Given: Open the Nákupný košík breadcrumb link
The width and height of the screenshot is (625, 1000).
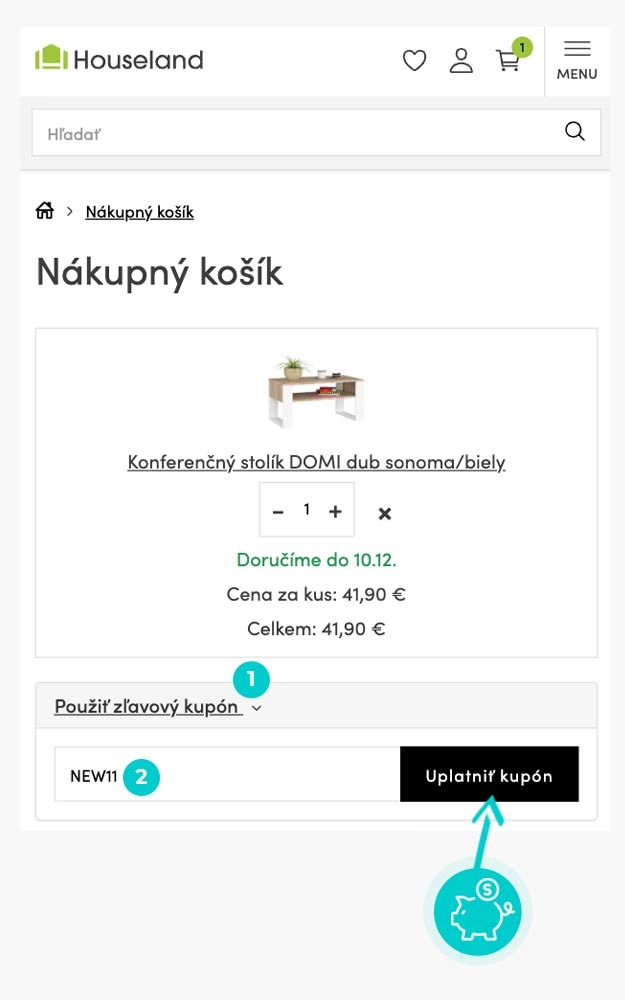Looking at the screenshot, I should pos(139,212).
